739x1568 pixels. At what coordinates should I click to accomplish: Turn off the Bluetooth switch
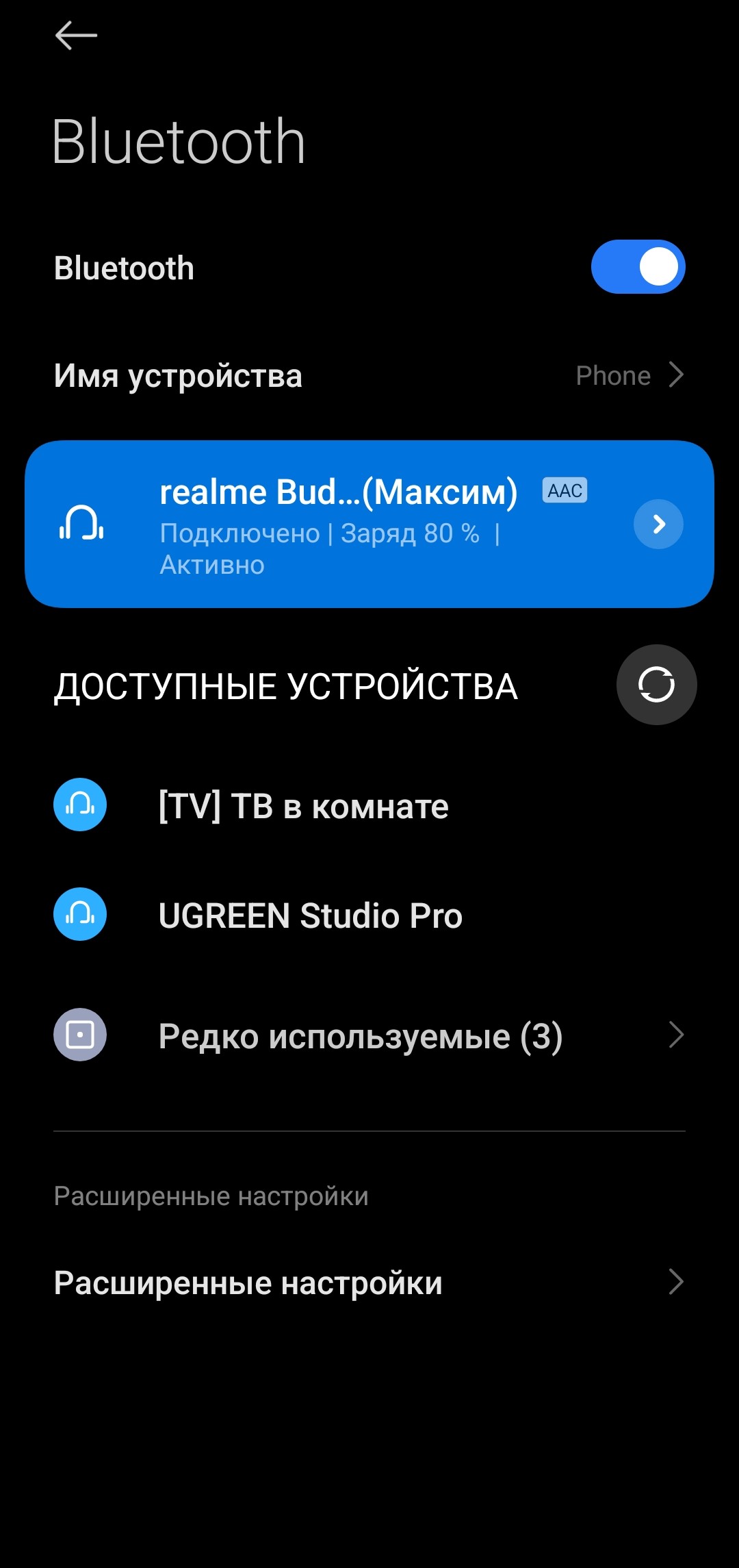click(638, 267)
